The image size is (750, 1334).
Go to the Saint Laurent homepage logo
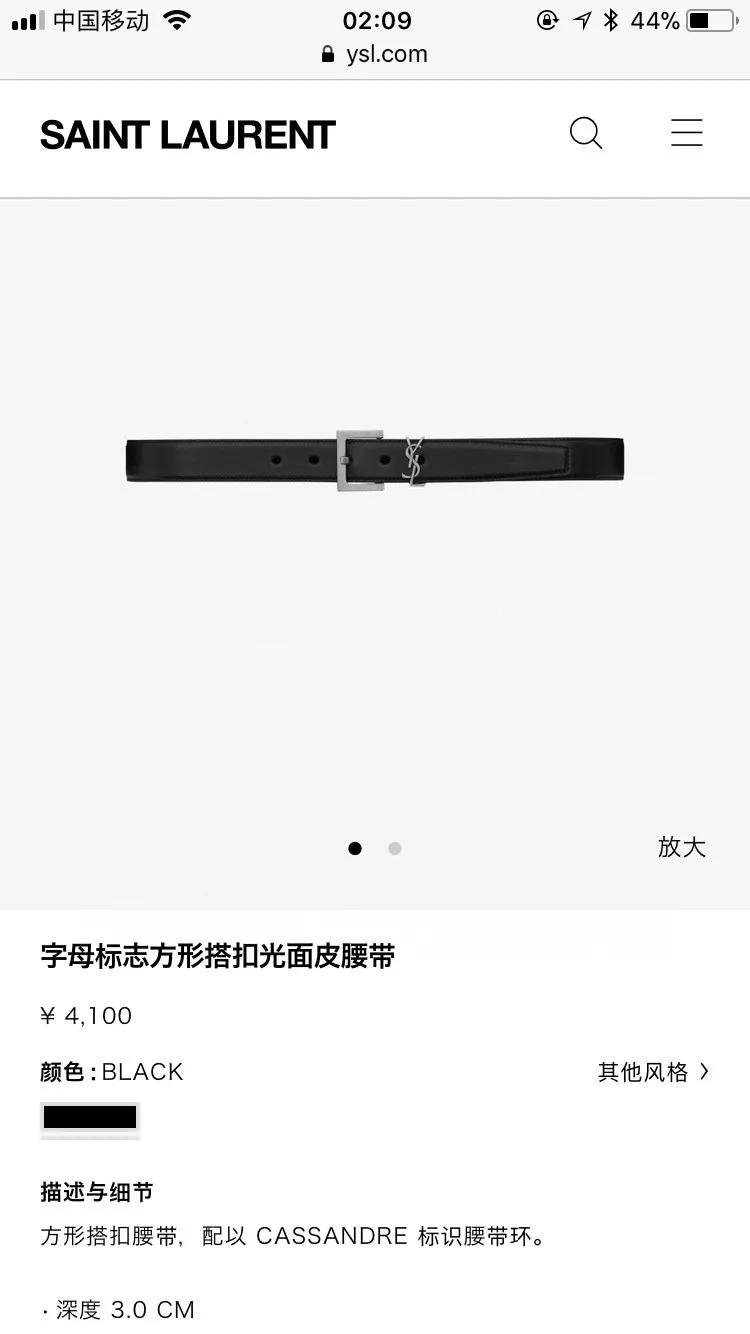(187, 135)
